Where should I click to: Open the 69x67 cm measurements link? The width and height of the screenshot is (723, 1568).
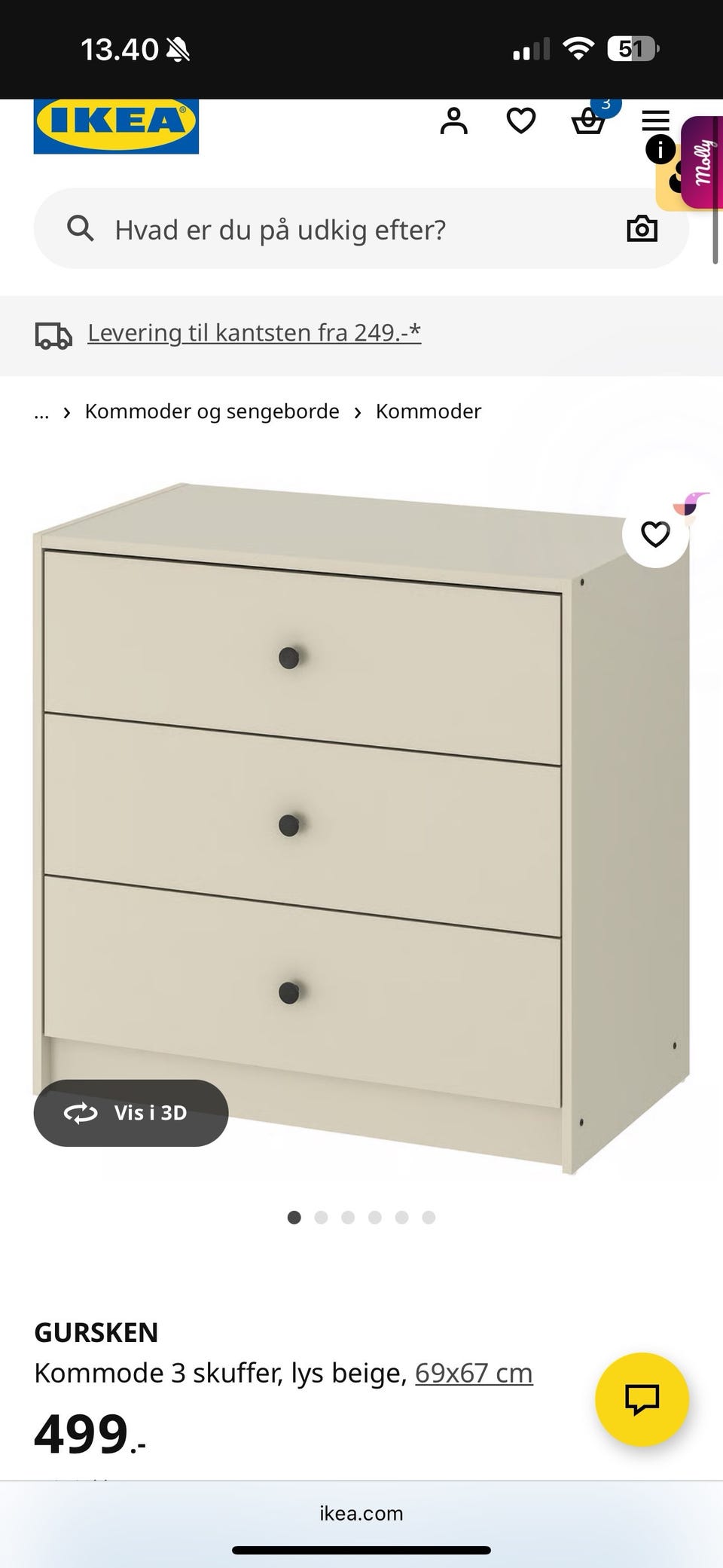coord(474,1373)
